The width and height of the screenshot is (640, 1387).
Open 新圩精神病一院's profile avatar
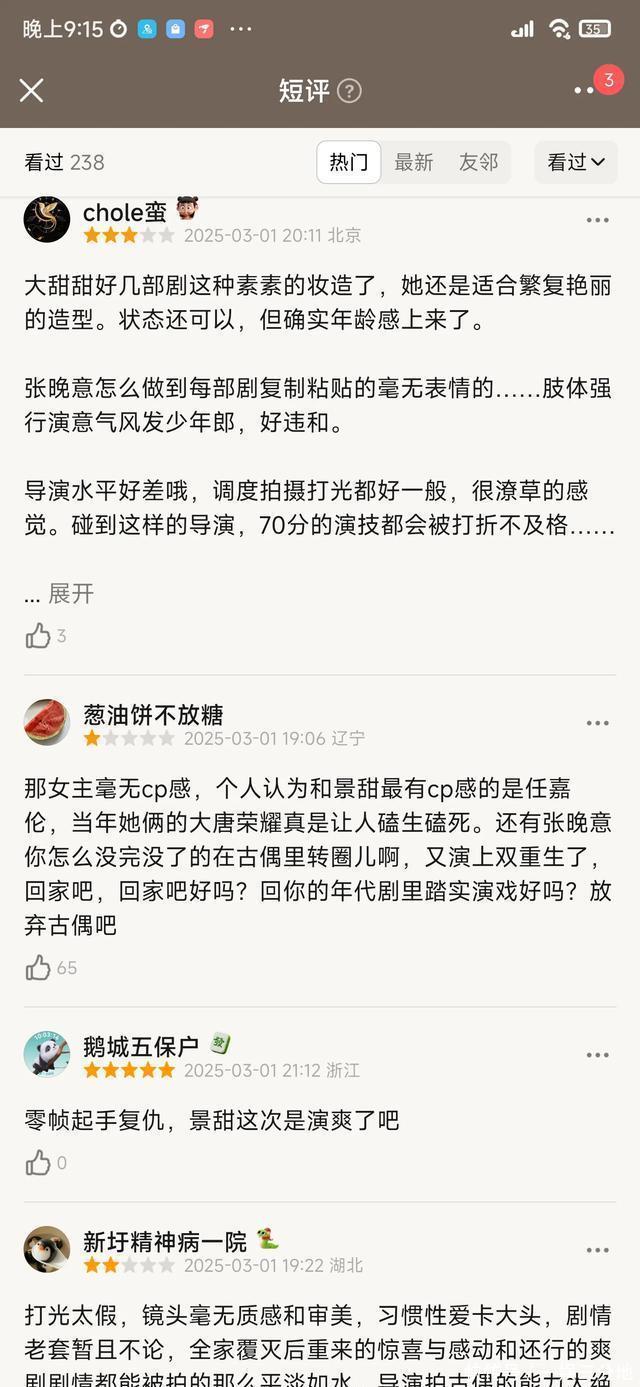47,1250
